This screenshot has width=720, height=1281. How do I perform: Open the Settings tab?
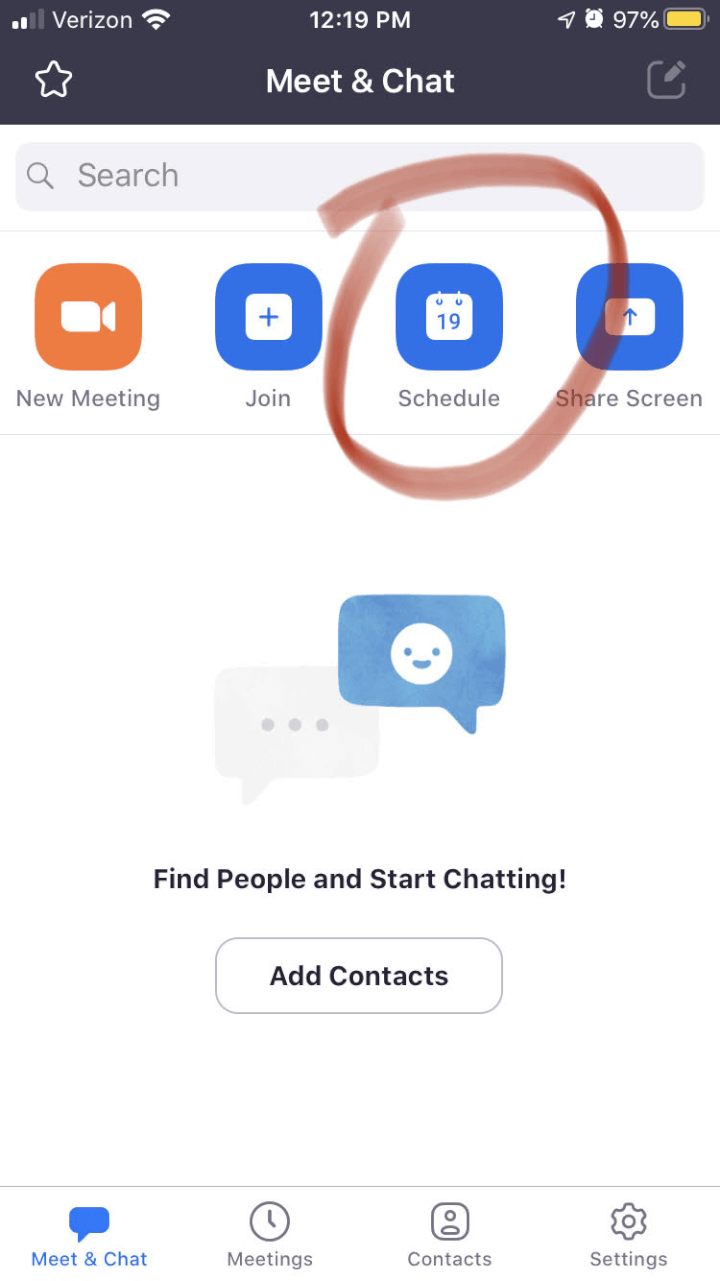point(628,1235)
